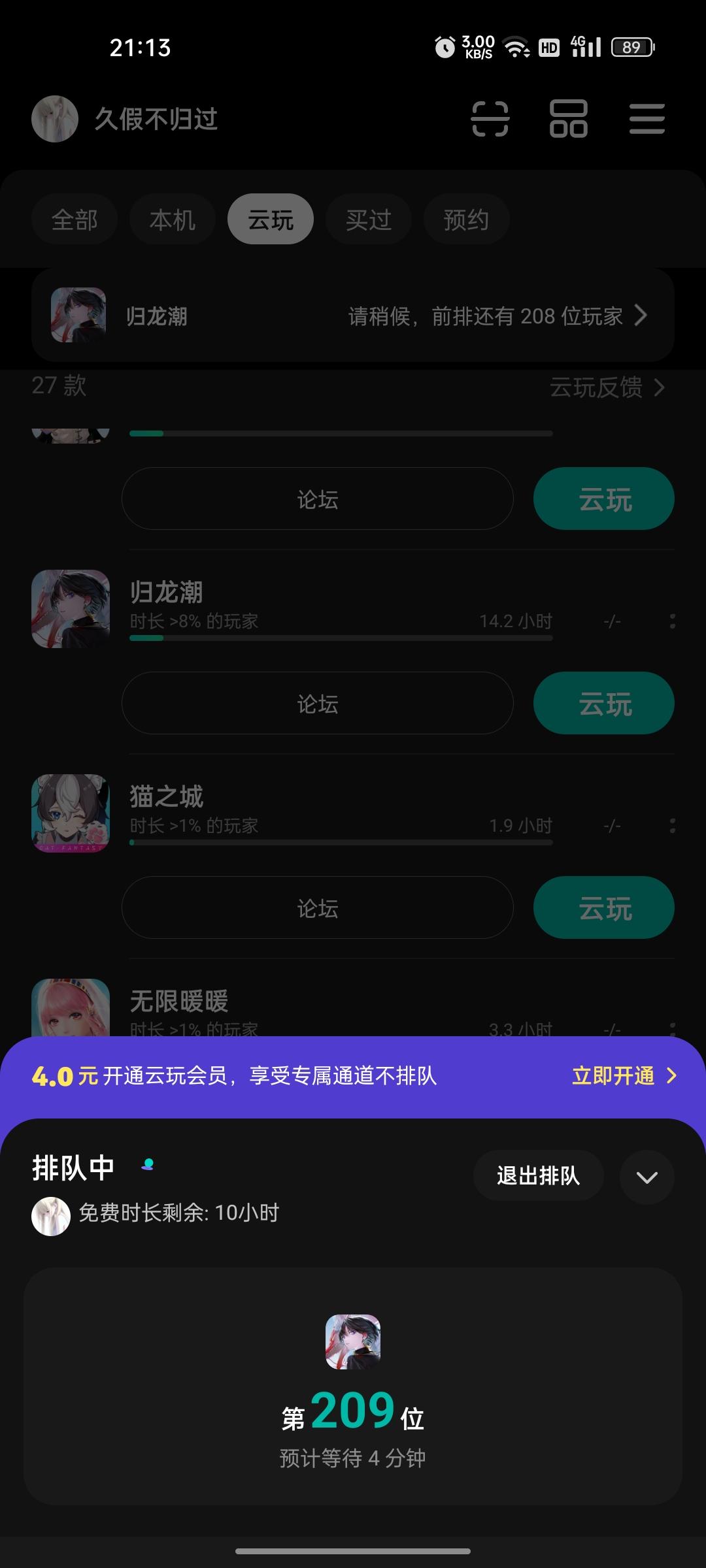Switch to the 本机 tab
The width and height of the screenshot is (706, 1568).
point(173,220)
